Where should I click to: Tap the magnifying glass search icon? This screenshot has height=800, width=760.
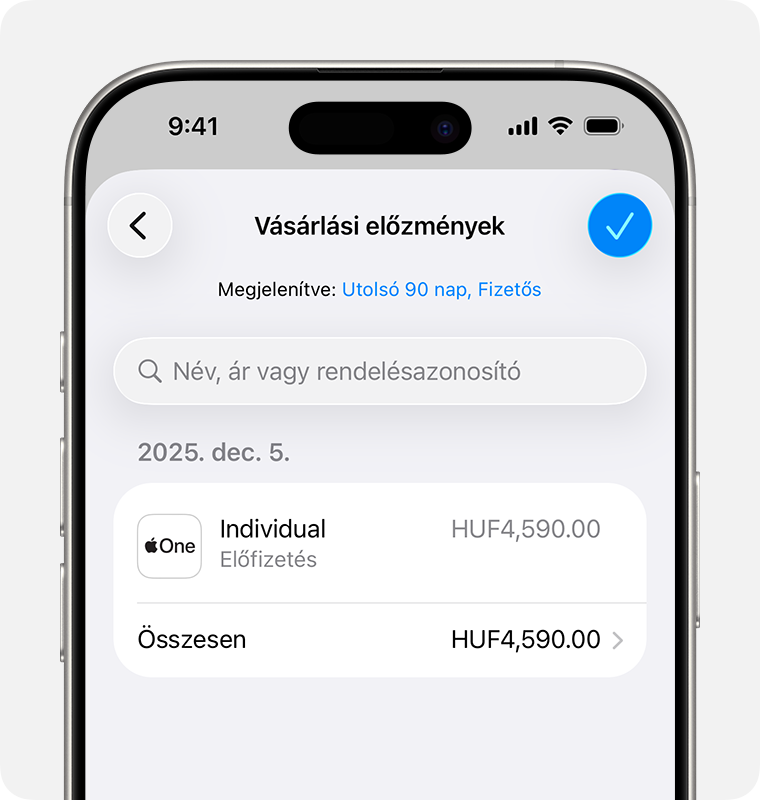tap(151, 371)
